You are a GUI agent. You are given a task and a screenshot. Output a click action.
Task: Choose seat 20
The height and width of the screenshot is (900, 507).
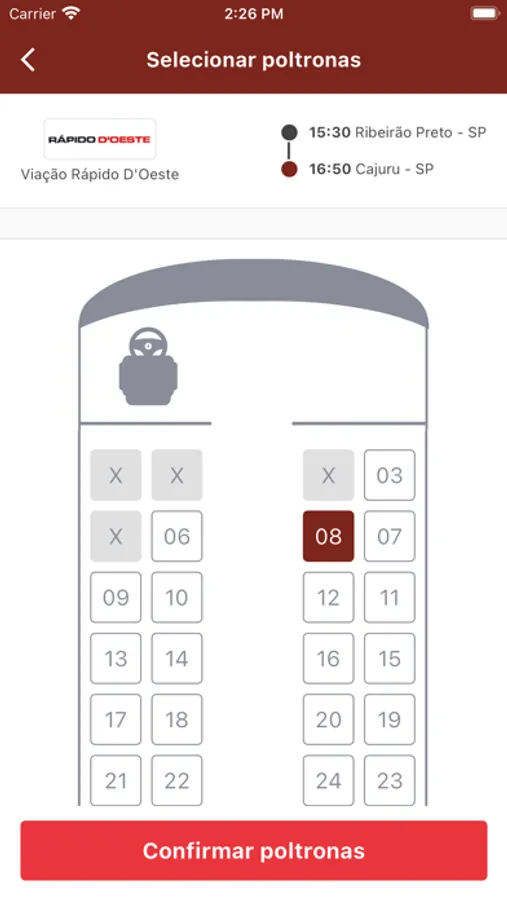tap(328, 720)
